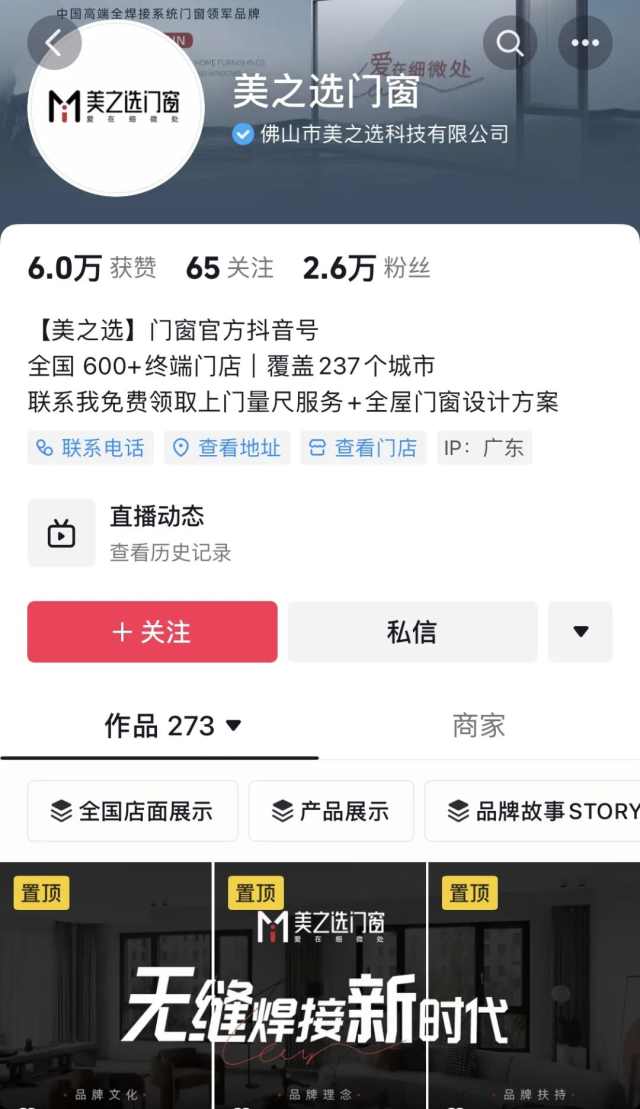Go back using the top arrow

pyautogui.click(x=54, y=43)
